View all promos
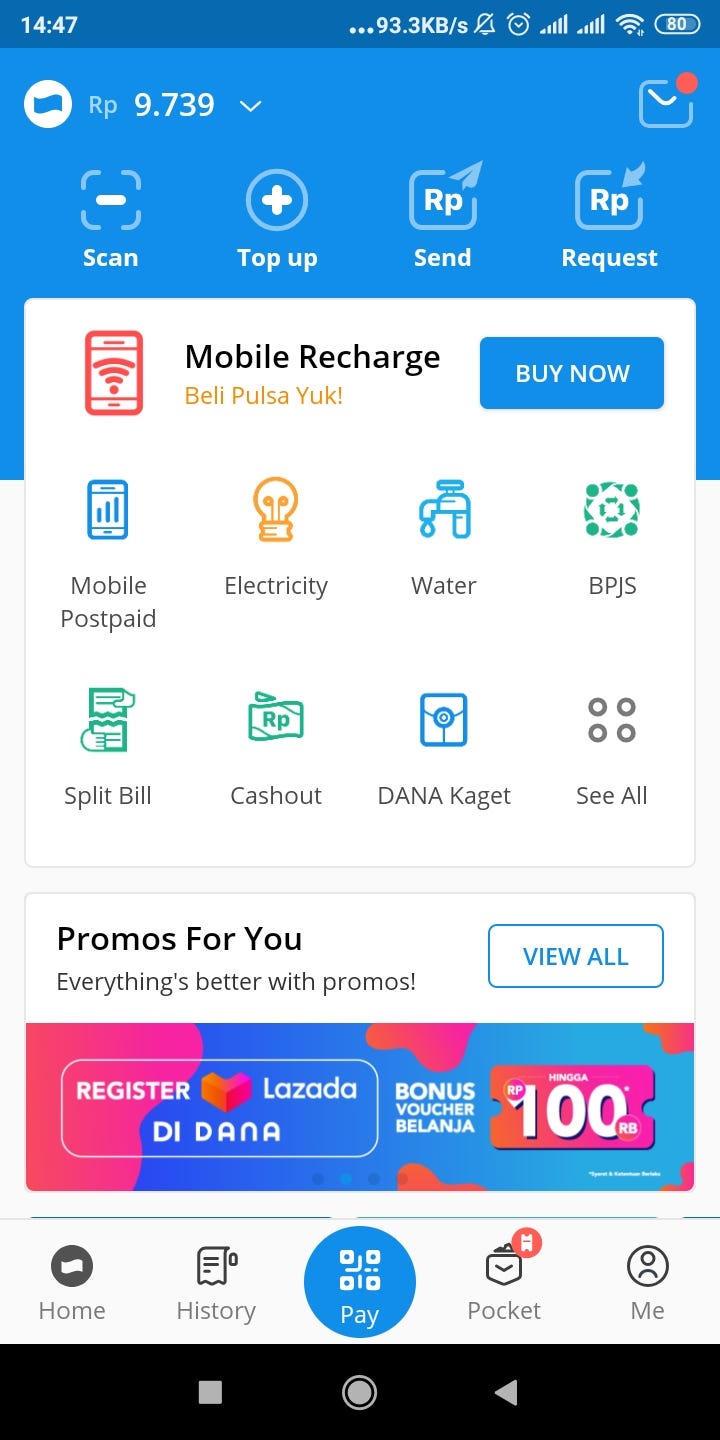Viewport: 720px width, 1440px height. tap(575, 956)
